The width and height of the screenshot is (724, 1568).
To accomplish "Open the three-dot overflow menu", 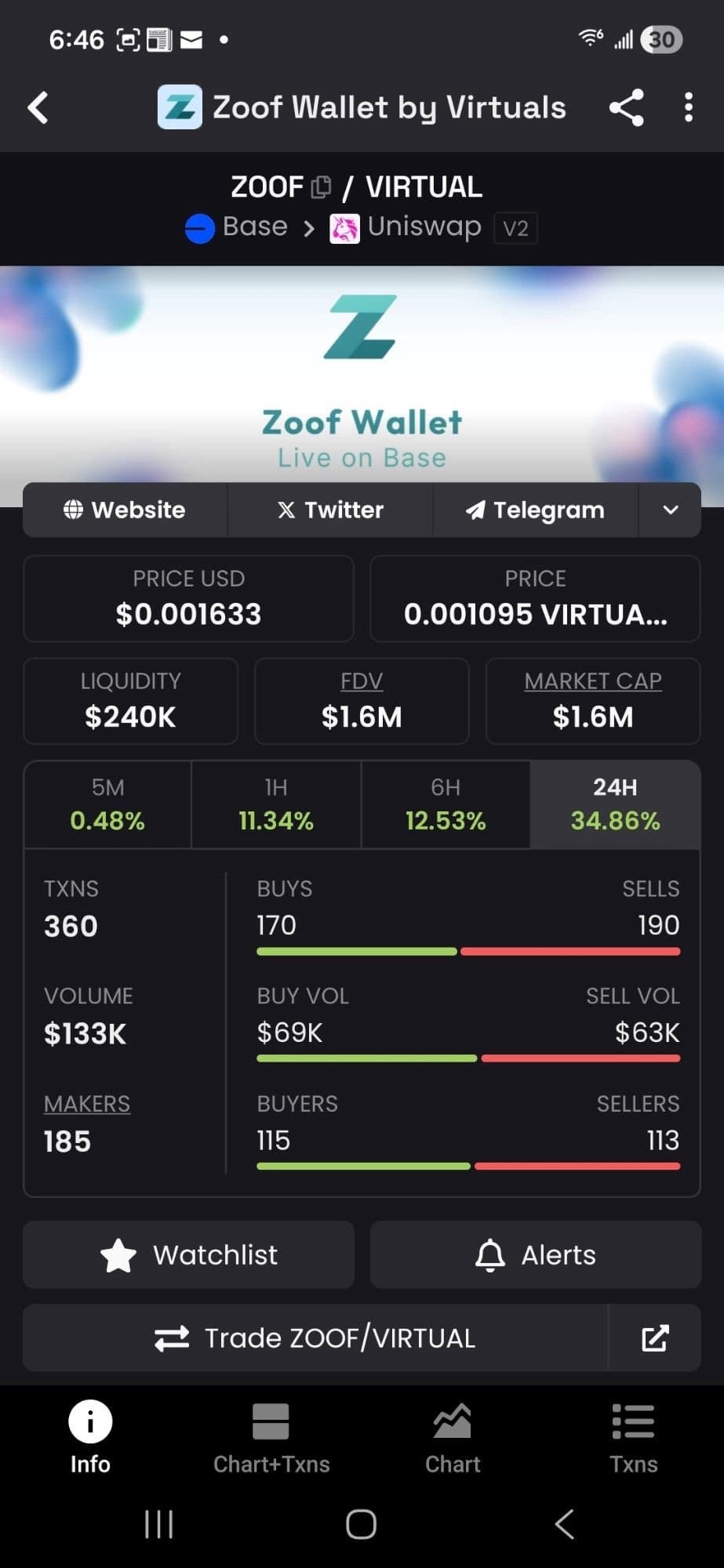I will click(x=688, y=107).
